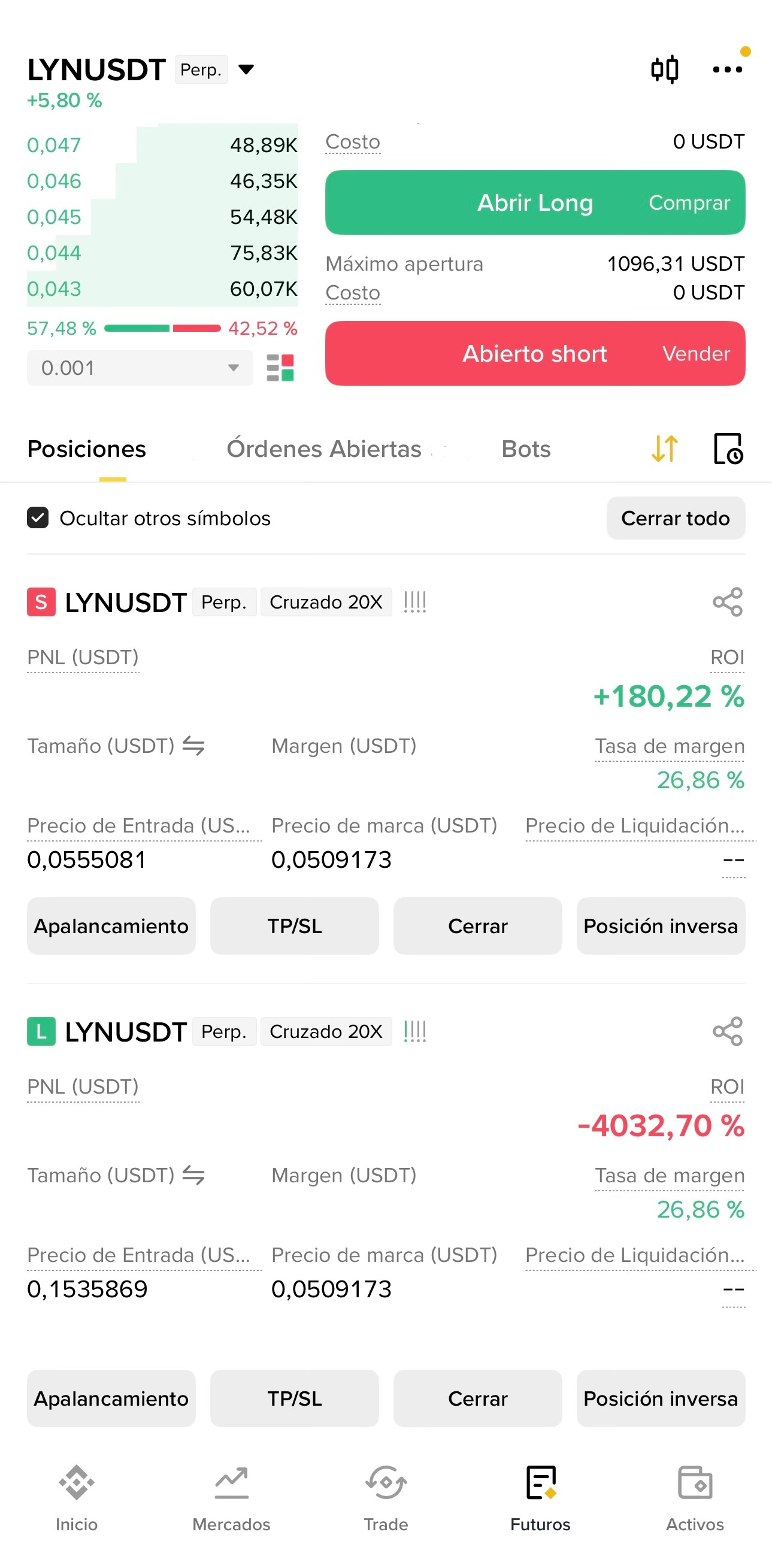Change the order book layout
Screen dimensions: 772x1568
click(x=281, y=368)
